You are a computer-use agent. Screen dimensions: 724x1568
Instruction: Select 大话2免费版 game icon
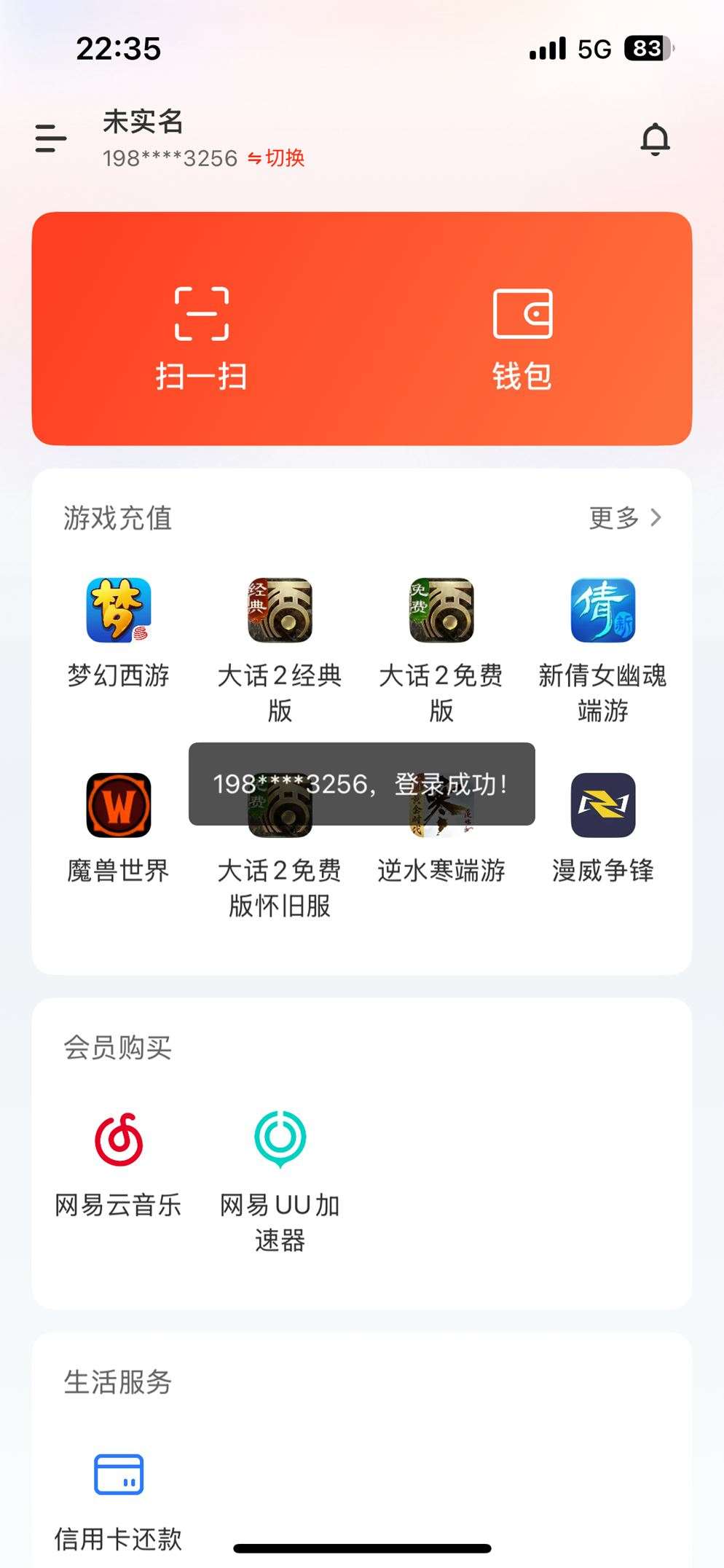pyautogui.click(x=442, y=612)
